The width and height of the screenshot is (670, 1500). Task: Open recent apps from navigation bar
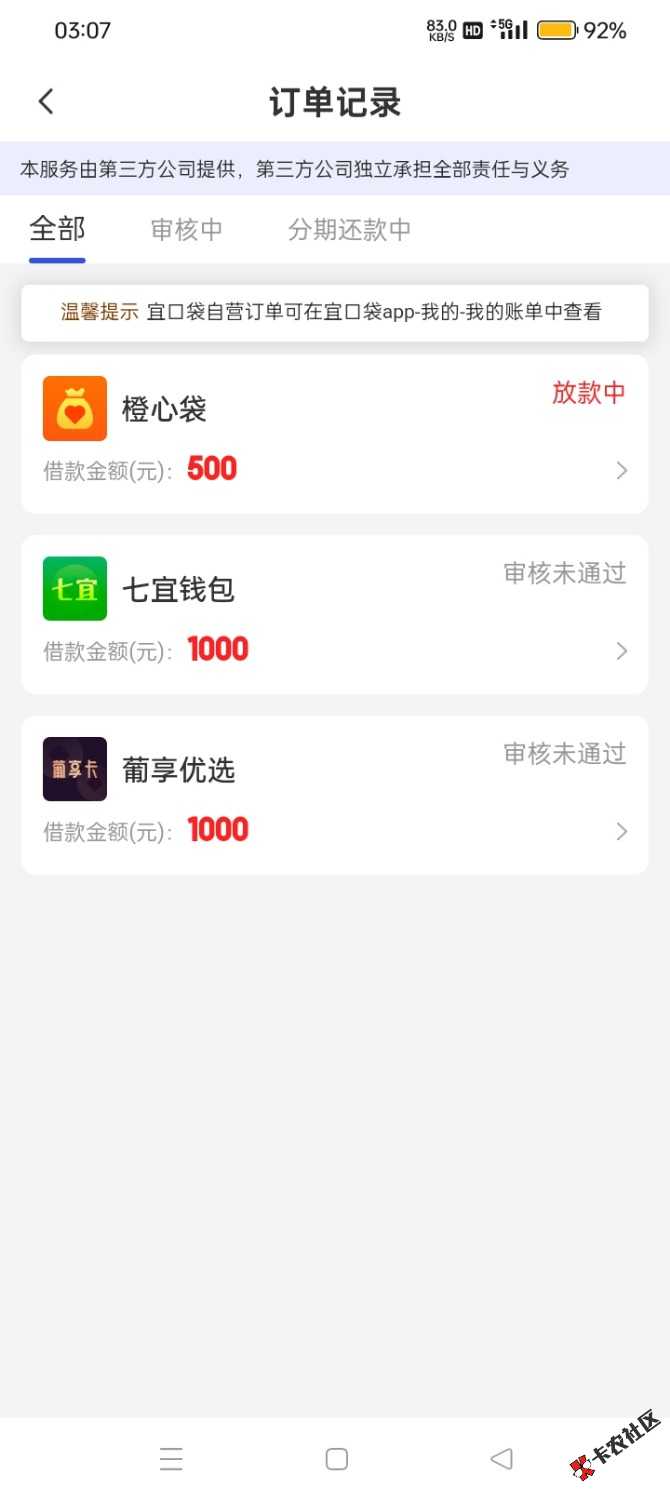[171, 1459]
